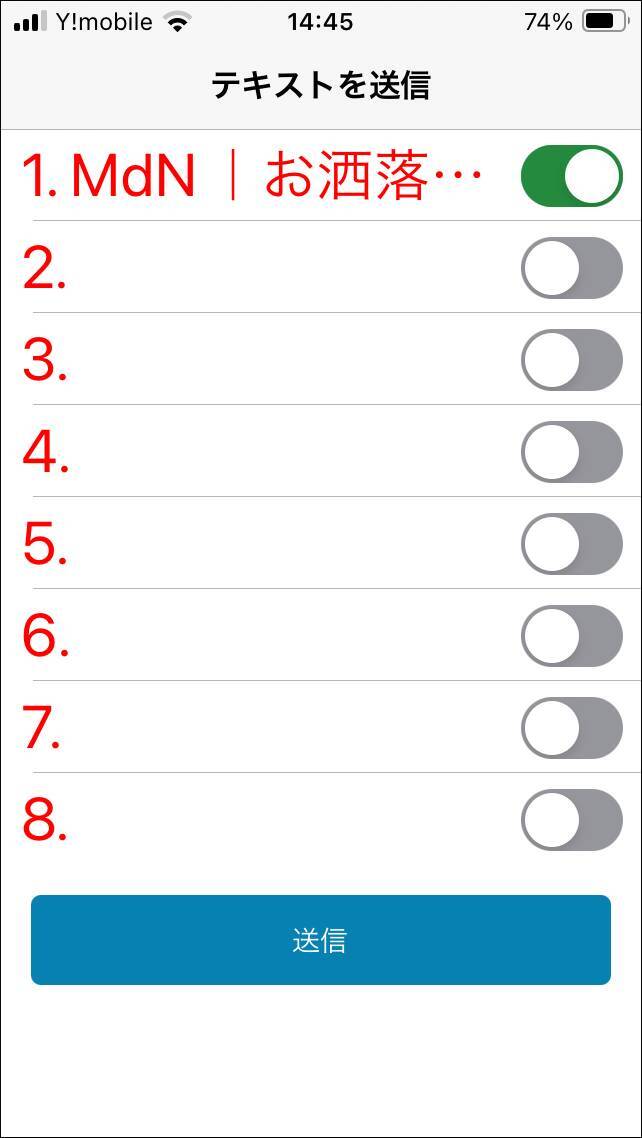Activate the switch in row 5
Image resolution: width=642 pixels, height=1138 pixels.
pos(571,544)
